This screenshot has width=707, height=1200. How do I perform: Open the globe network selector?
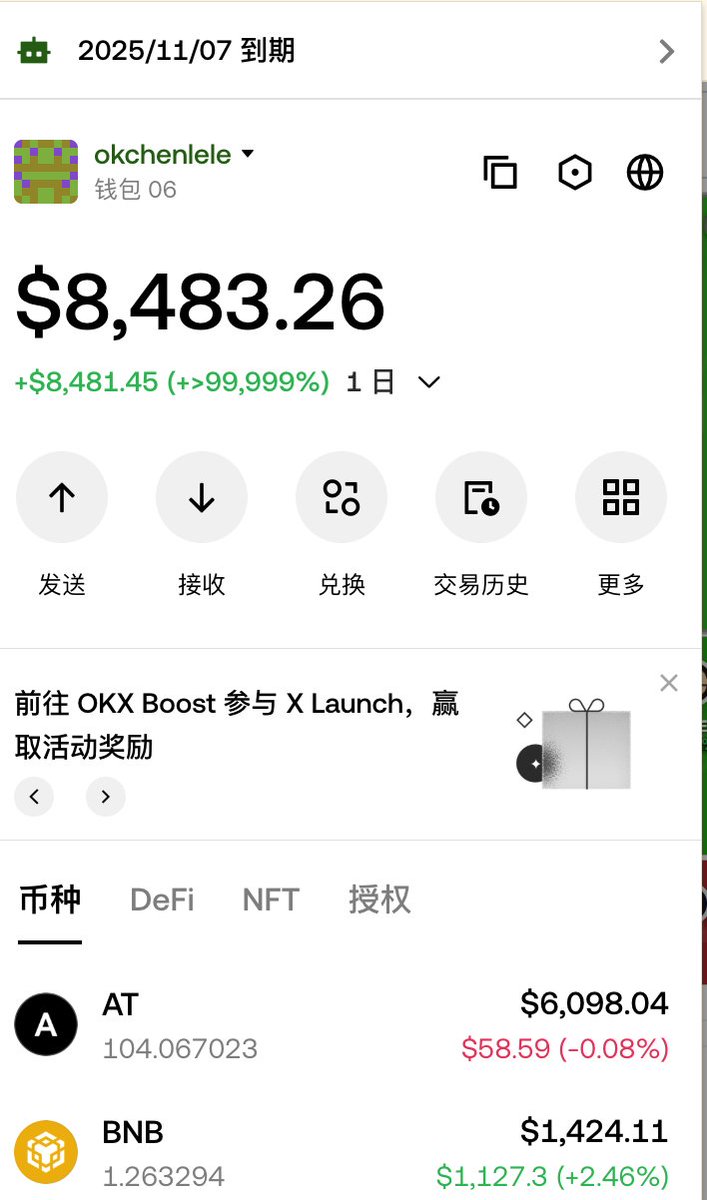[x=645, y=172]
